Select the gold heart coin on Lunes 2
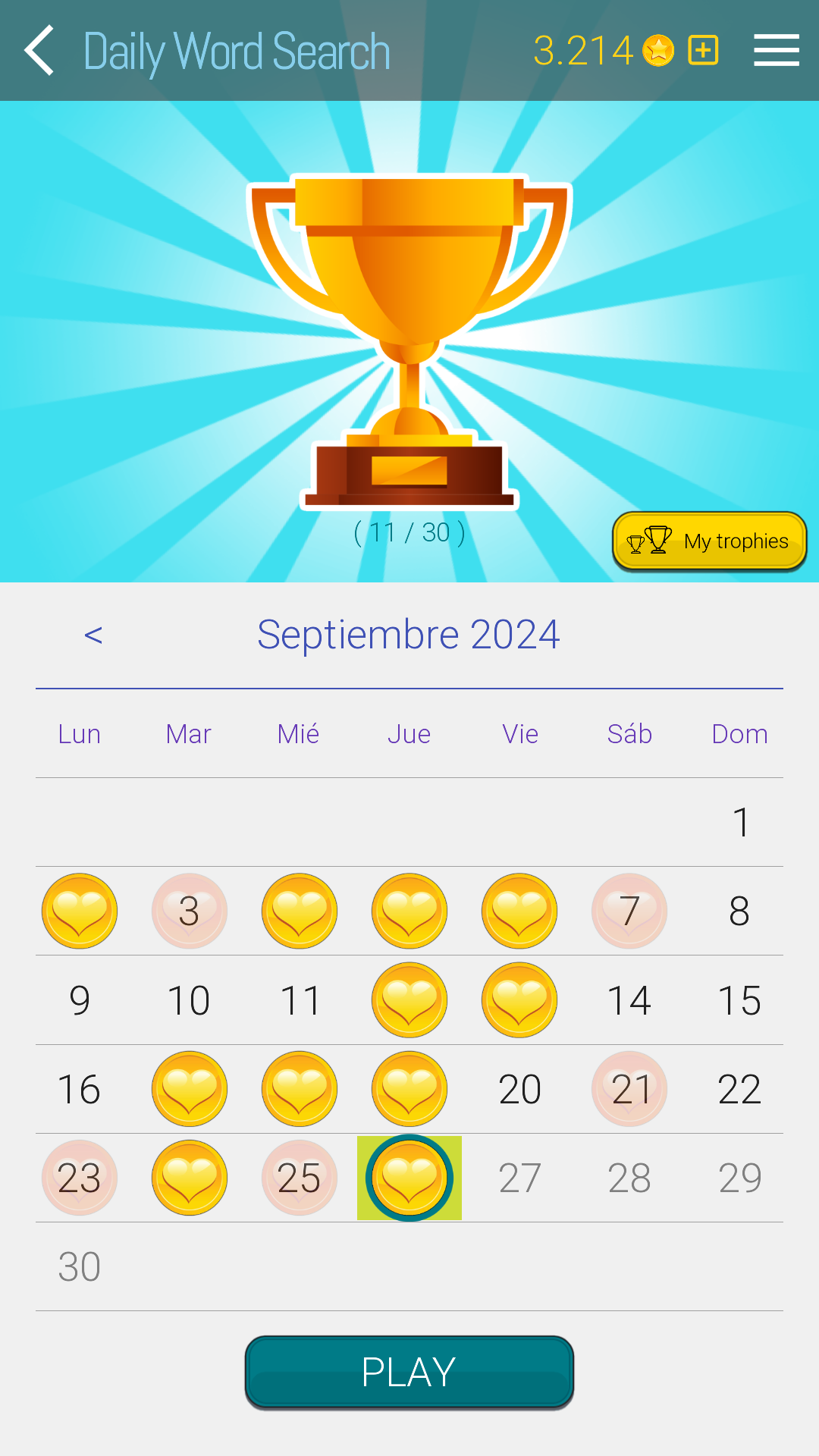This screenshot has height=1456, width=819. tap(79, 912)
